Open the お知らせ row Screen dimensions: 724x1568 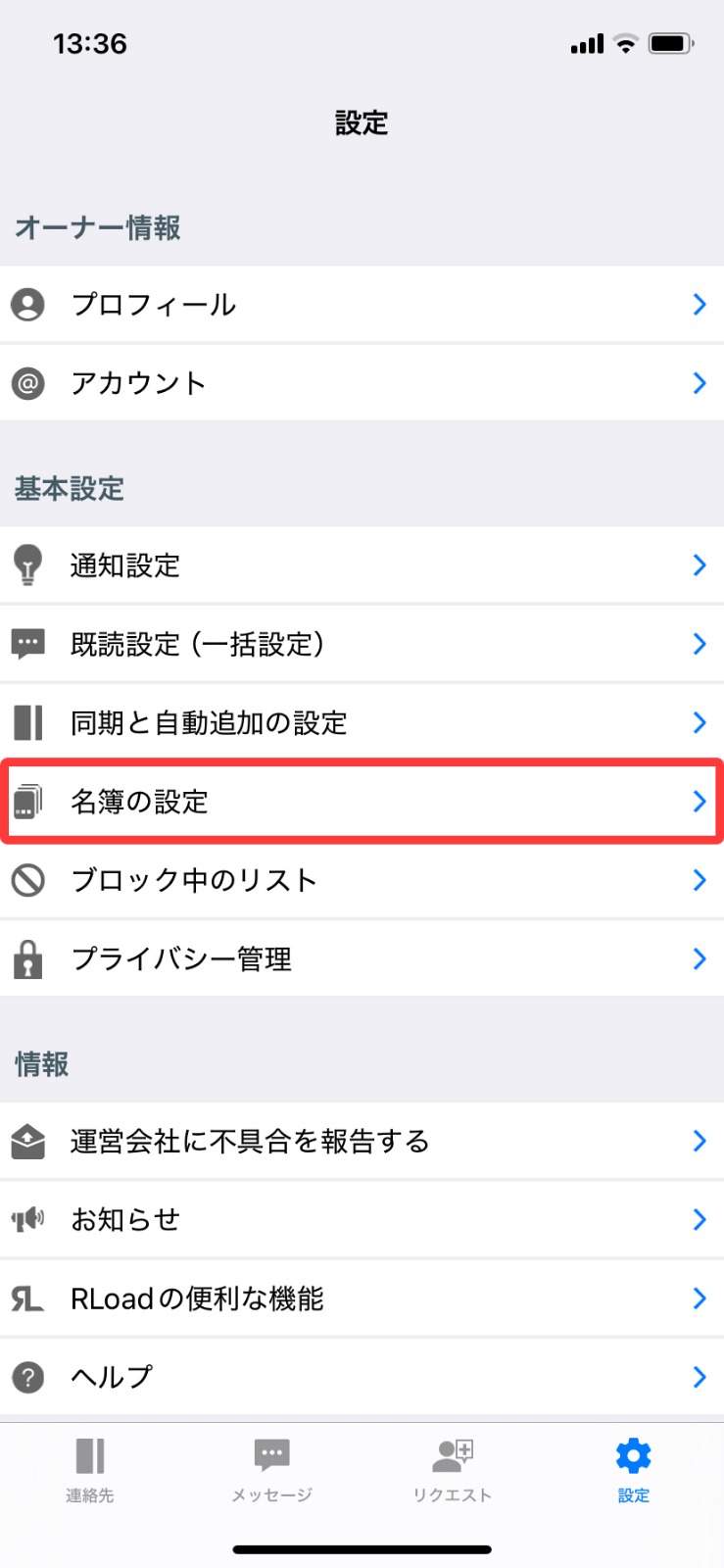[362, 1220]
